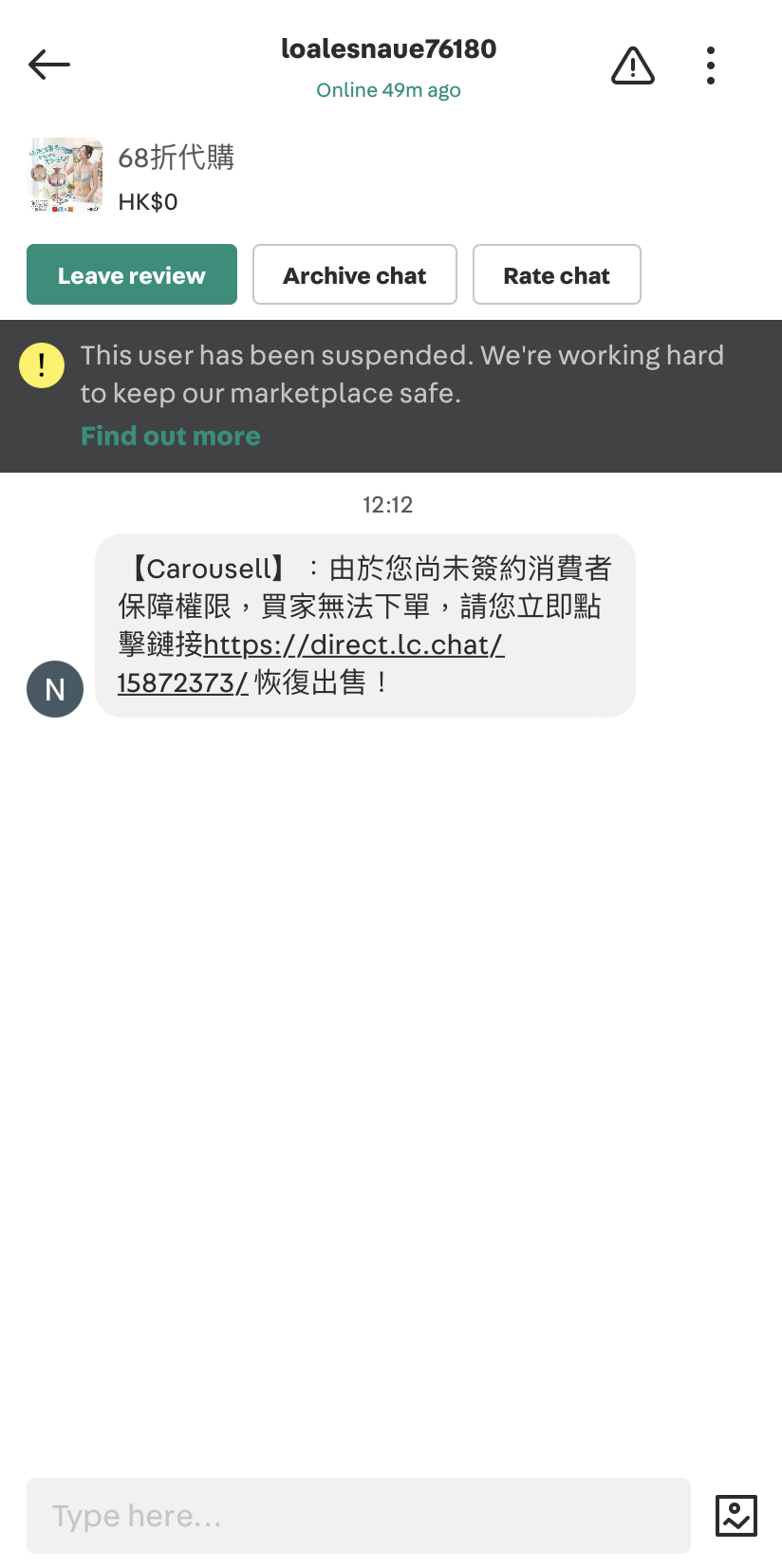Click the 'Archive chat' button
This screenshot has width=782, height=1568.
point(354,274)
